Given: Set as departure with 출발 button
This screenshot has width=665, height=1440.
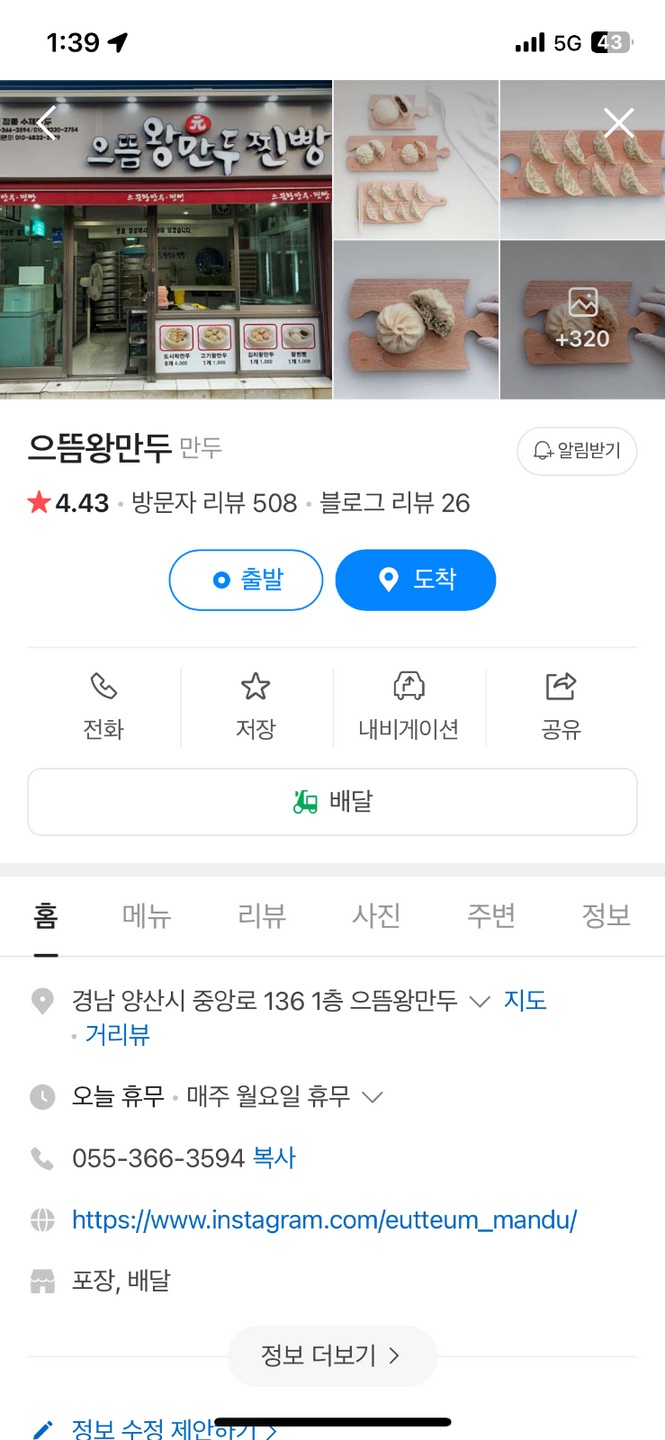Looking at the screenshot, I should coord(246,580).
